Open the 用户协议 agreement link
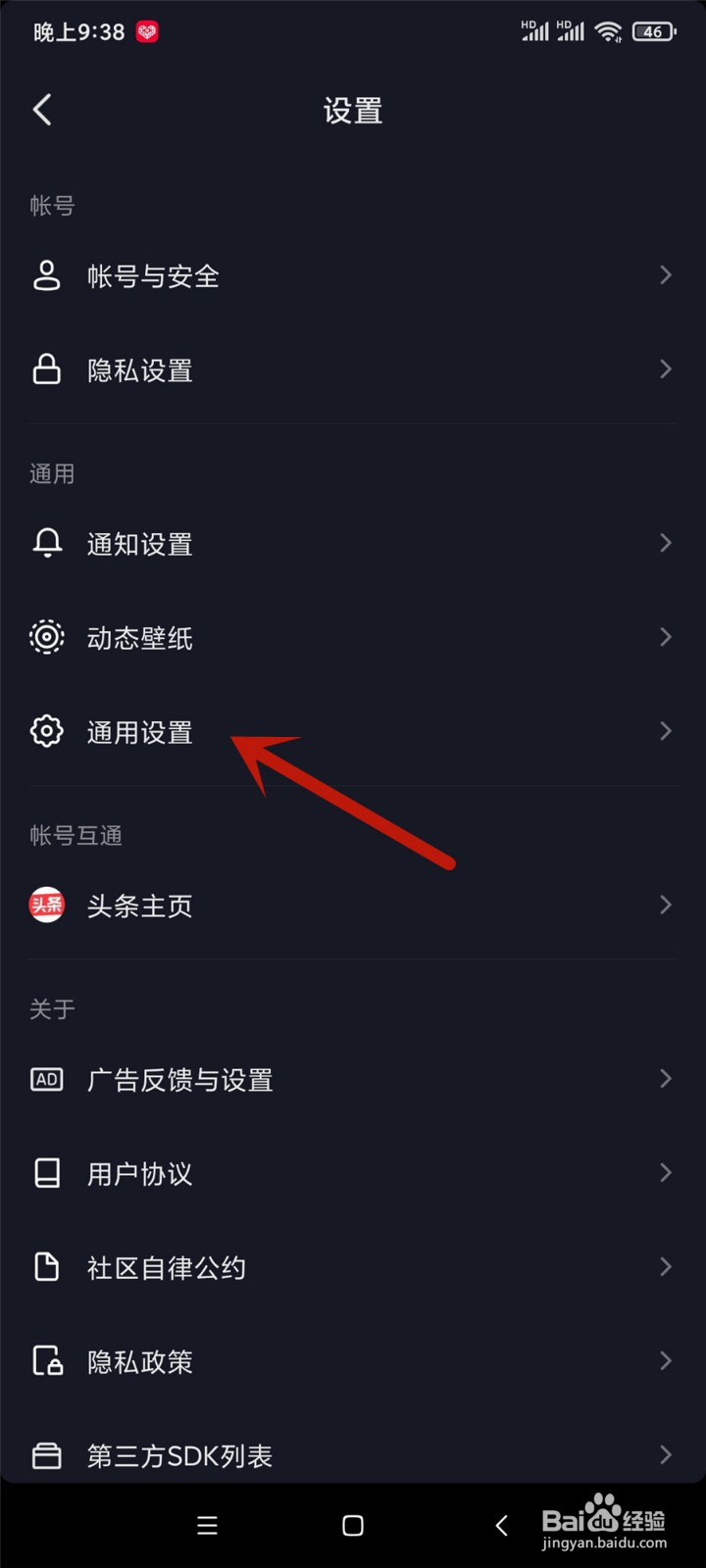The image size is (706, 1568). (x=139, y=1172)
